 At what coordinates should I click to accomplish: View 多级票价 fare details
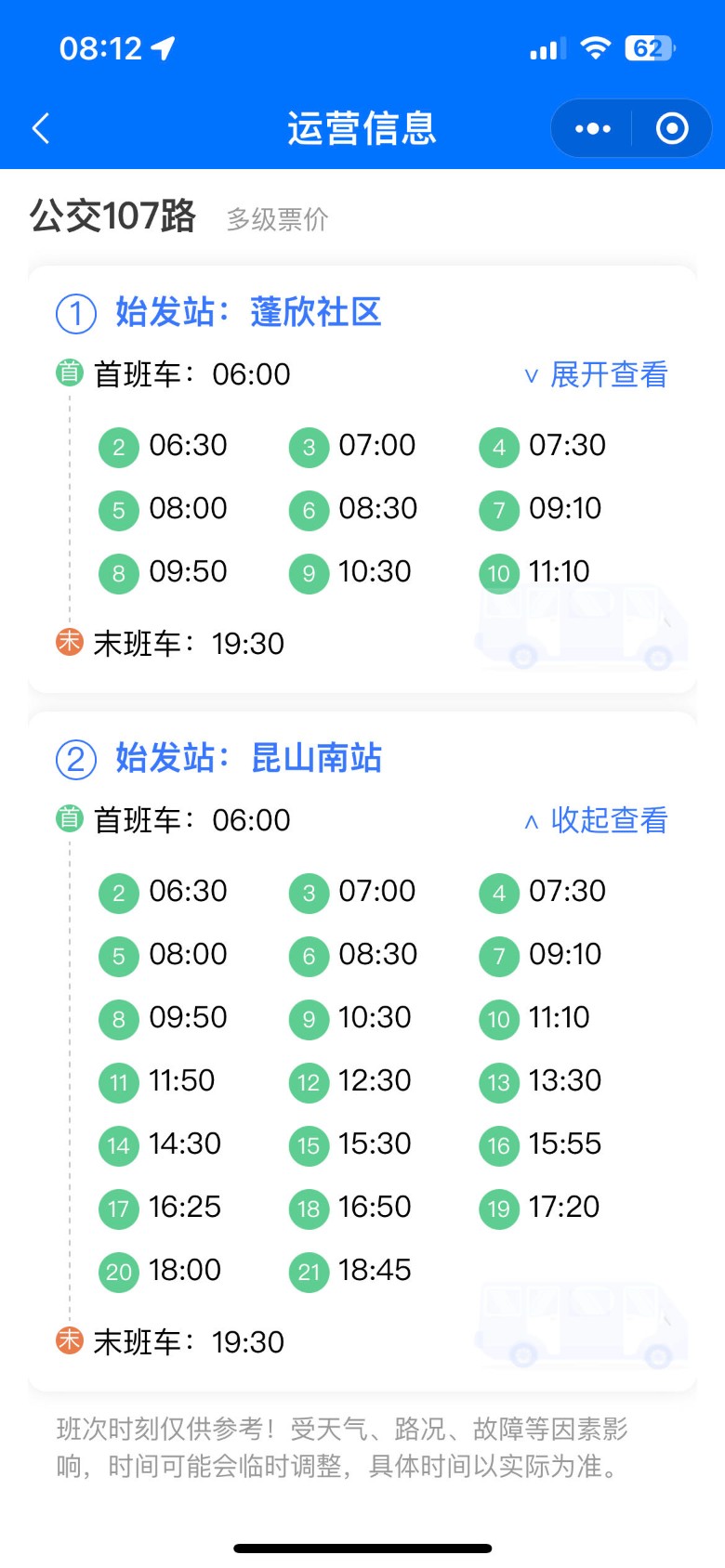(277, 219)
